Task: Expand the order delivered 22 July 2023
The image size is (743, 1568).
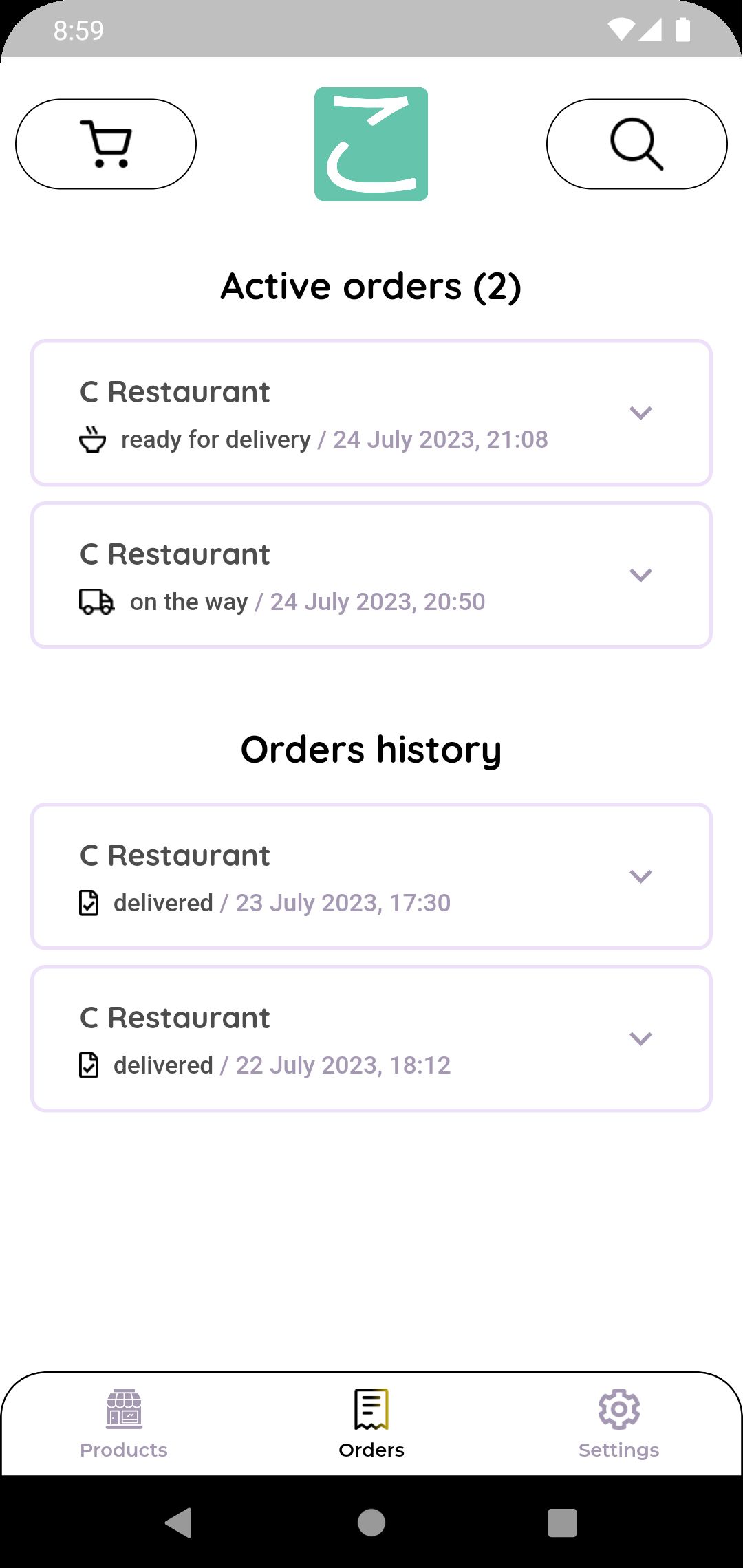Action: click(x=640, y=1038)
